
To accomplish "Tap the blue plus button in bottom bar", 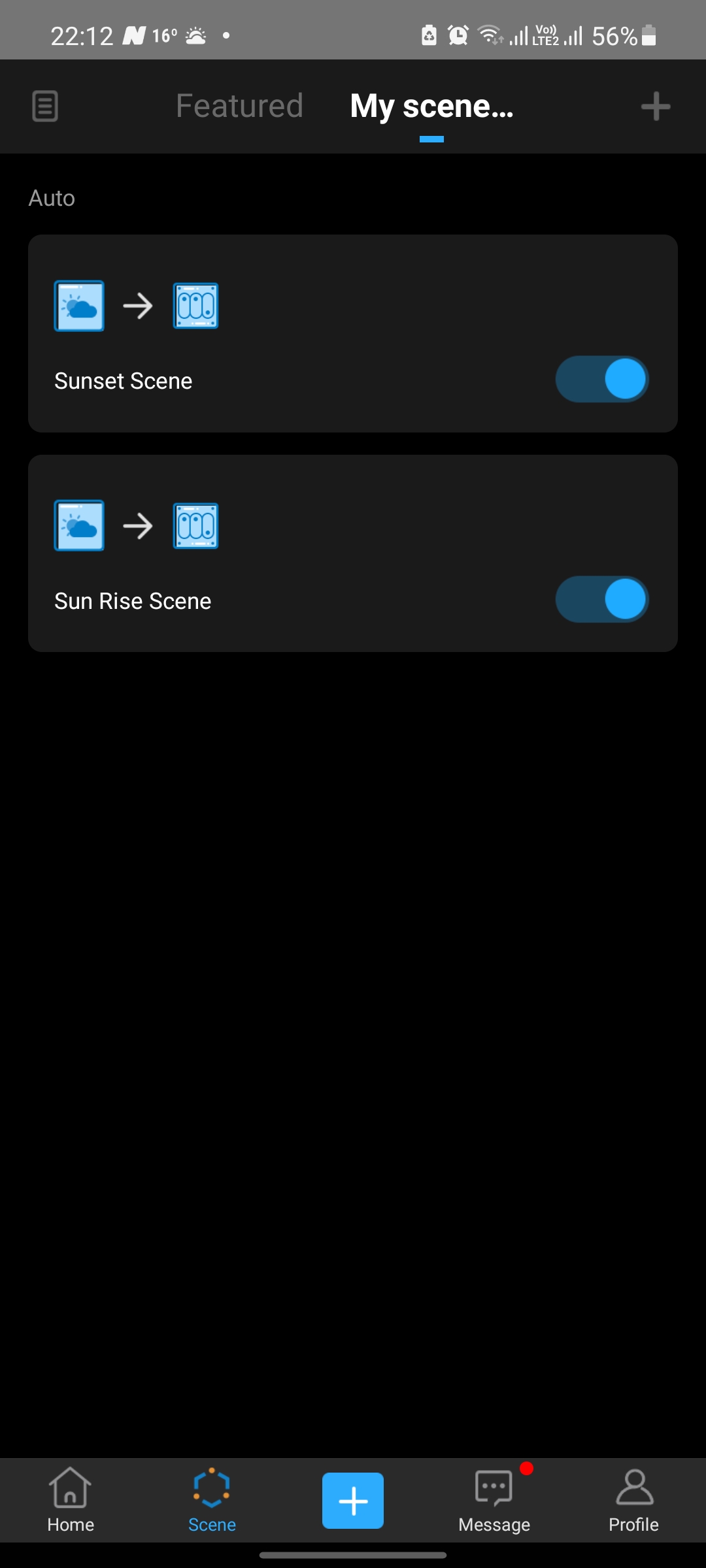I will (353, 1500).
